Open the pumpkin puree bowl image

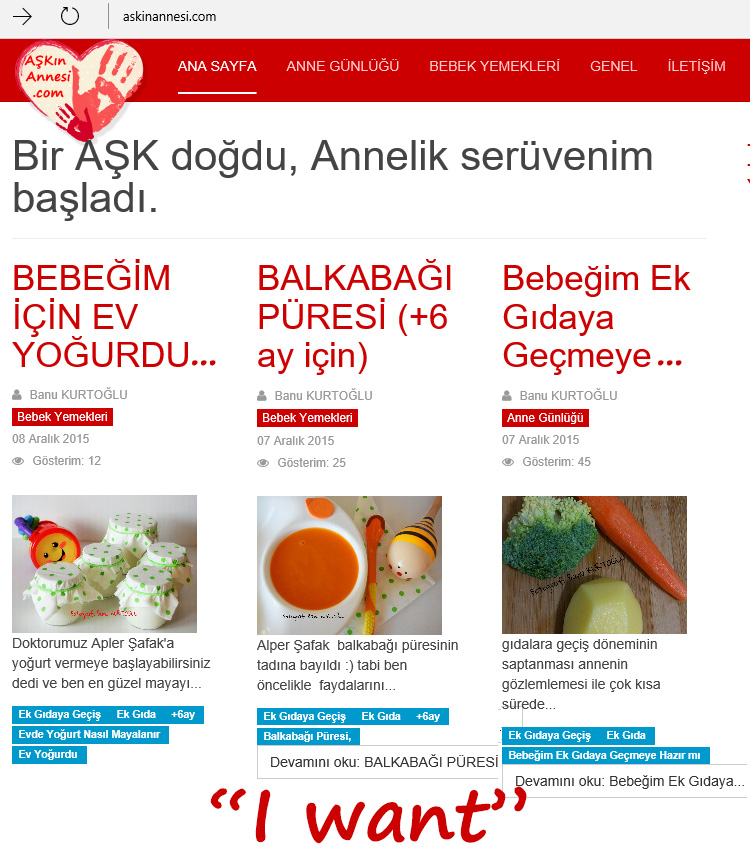(x=349, y=565)
